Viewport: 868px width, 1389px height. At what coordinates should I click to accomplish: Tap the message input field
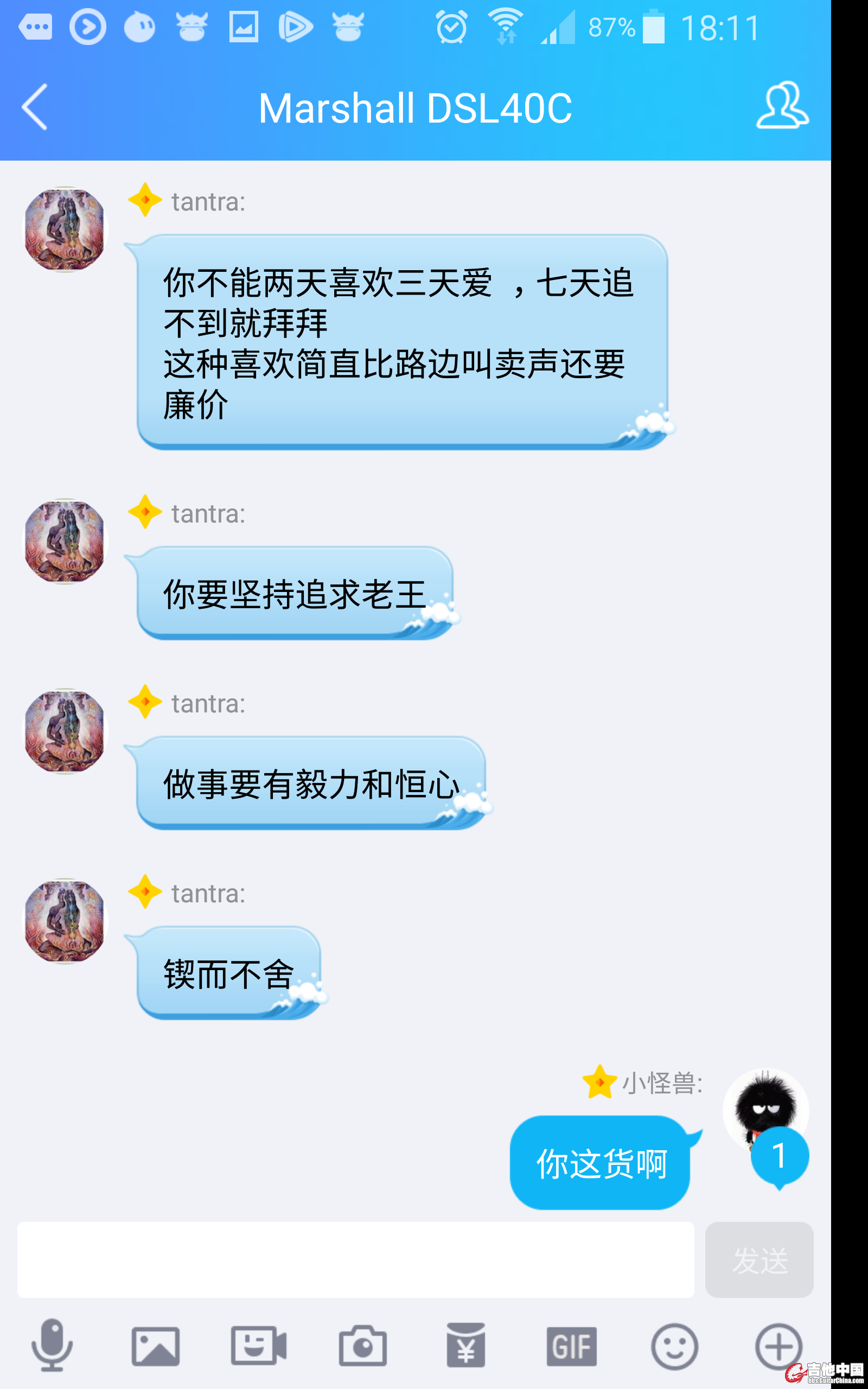pos(355,1259)
